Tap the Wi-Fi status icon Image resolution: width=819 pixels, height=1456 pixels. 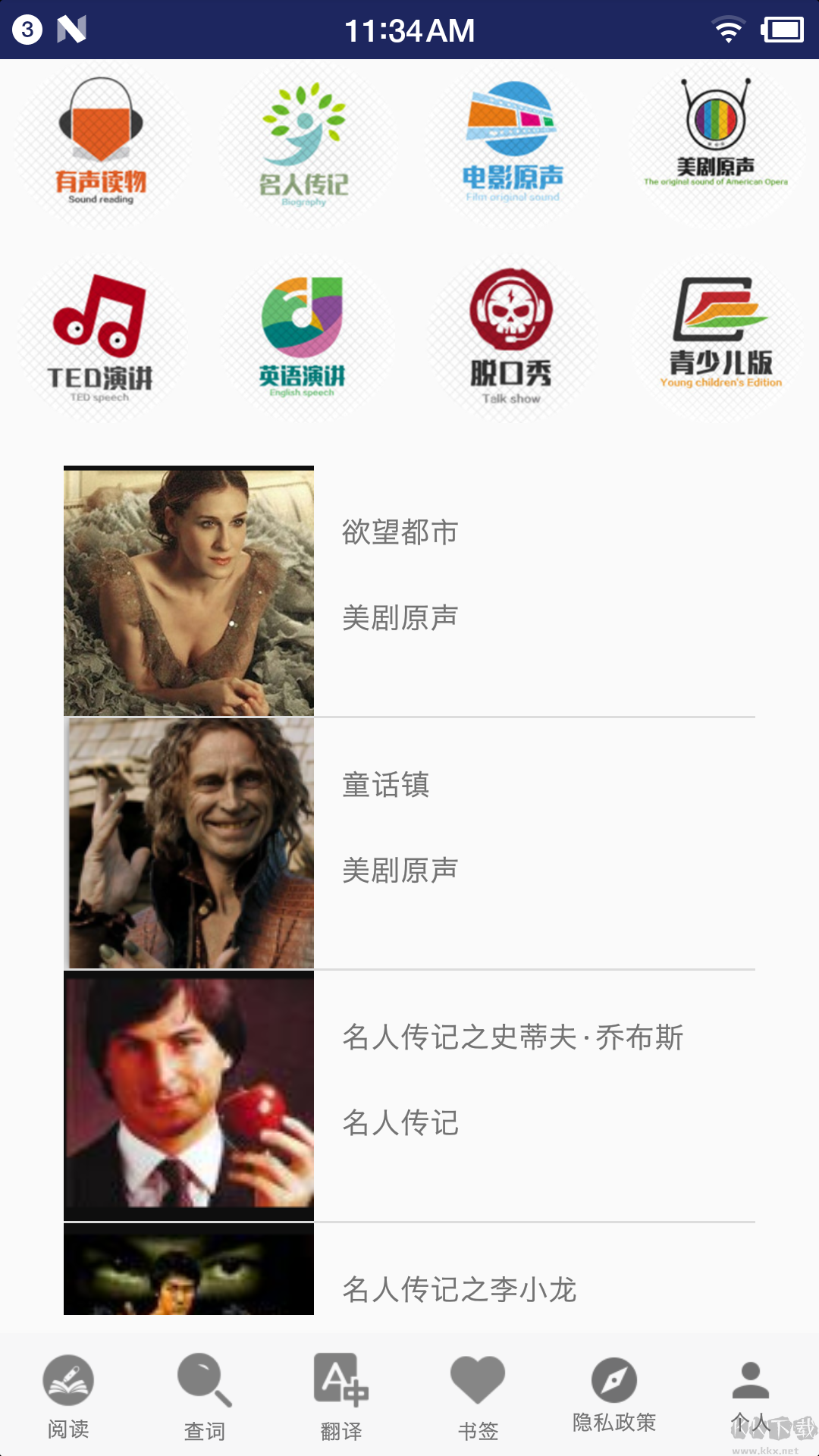(728, 29)
